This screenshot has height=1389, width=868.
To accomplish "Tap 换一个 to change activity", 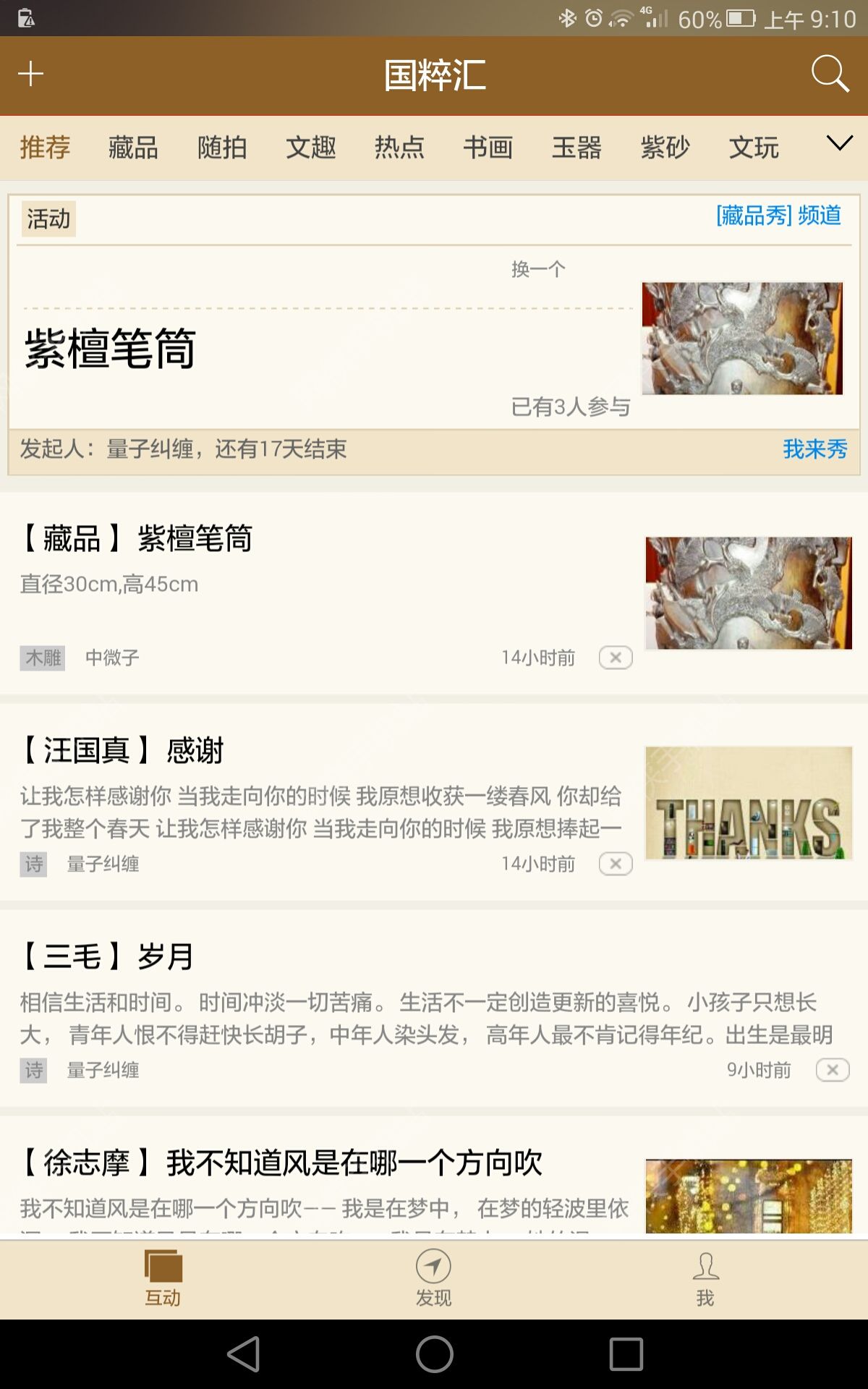I will 538,269.
